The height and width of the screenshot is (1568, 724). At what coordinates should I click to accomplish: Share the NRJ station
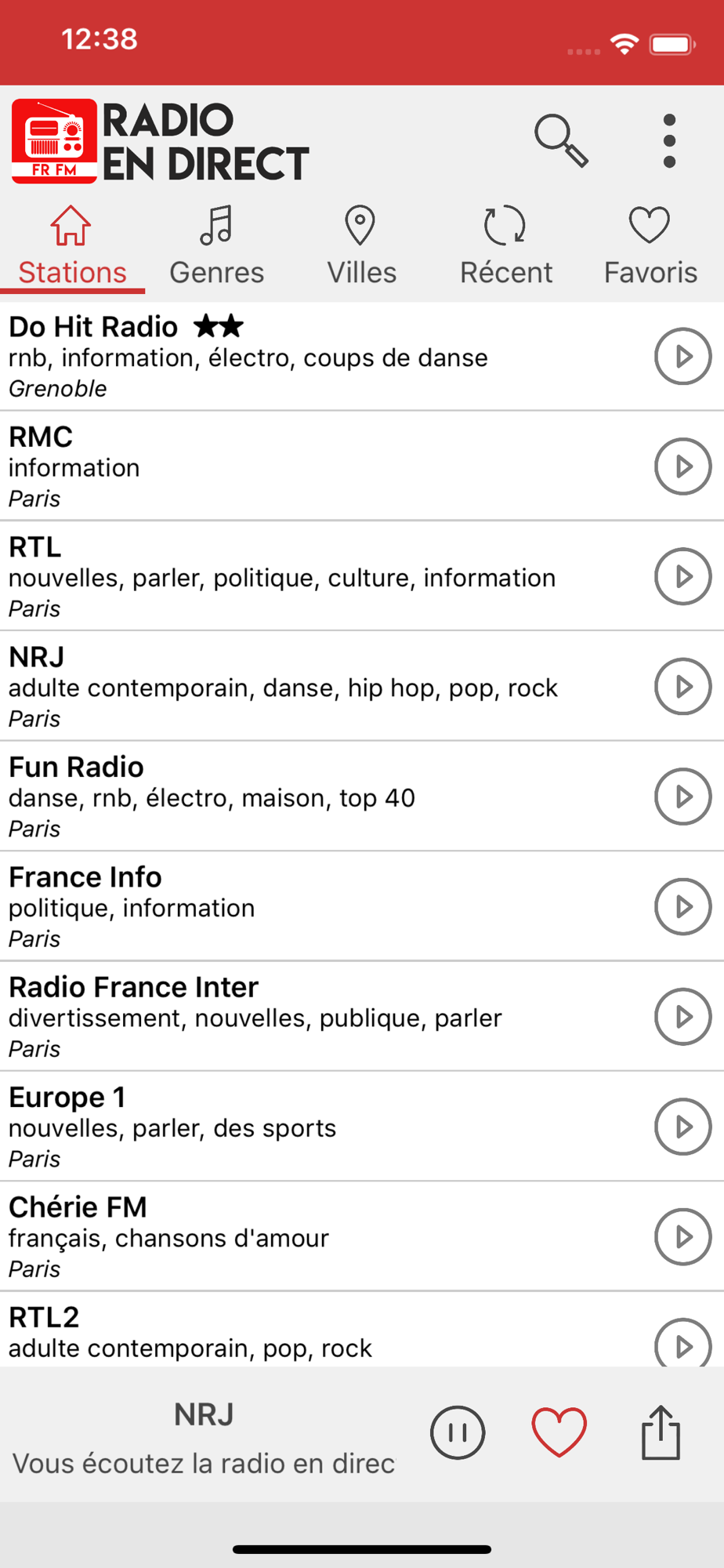pos(661,1432)
